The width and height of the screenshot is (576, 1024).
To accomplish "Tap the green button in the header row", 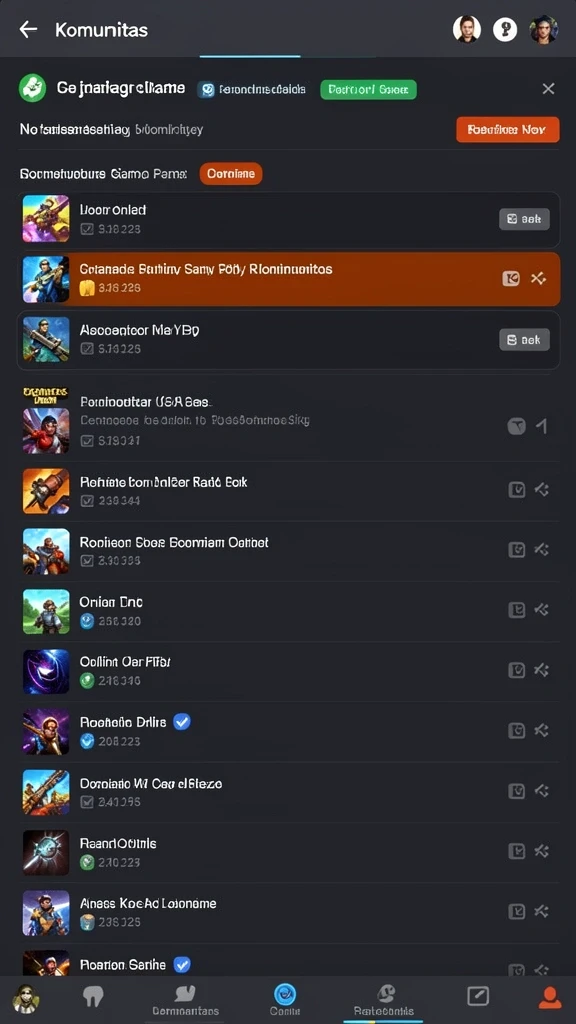I will 368,89.
